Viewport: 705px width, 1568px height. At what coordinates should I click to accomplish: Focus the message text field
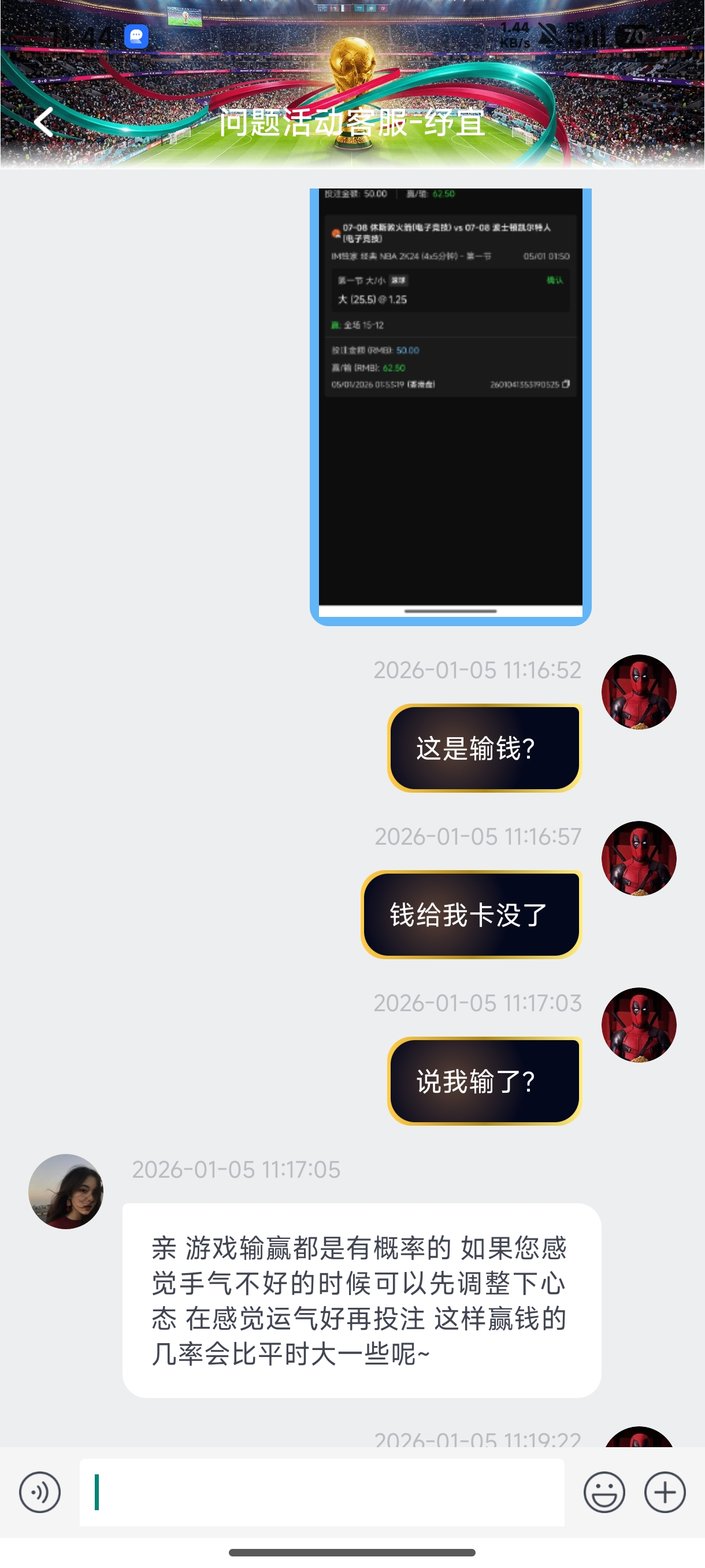(x=322, y=1492)
